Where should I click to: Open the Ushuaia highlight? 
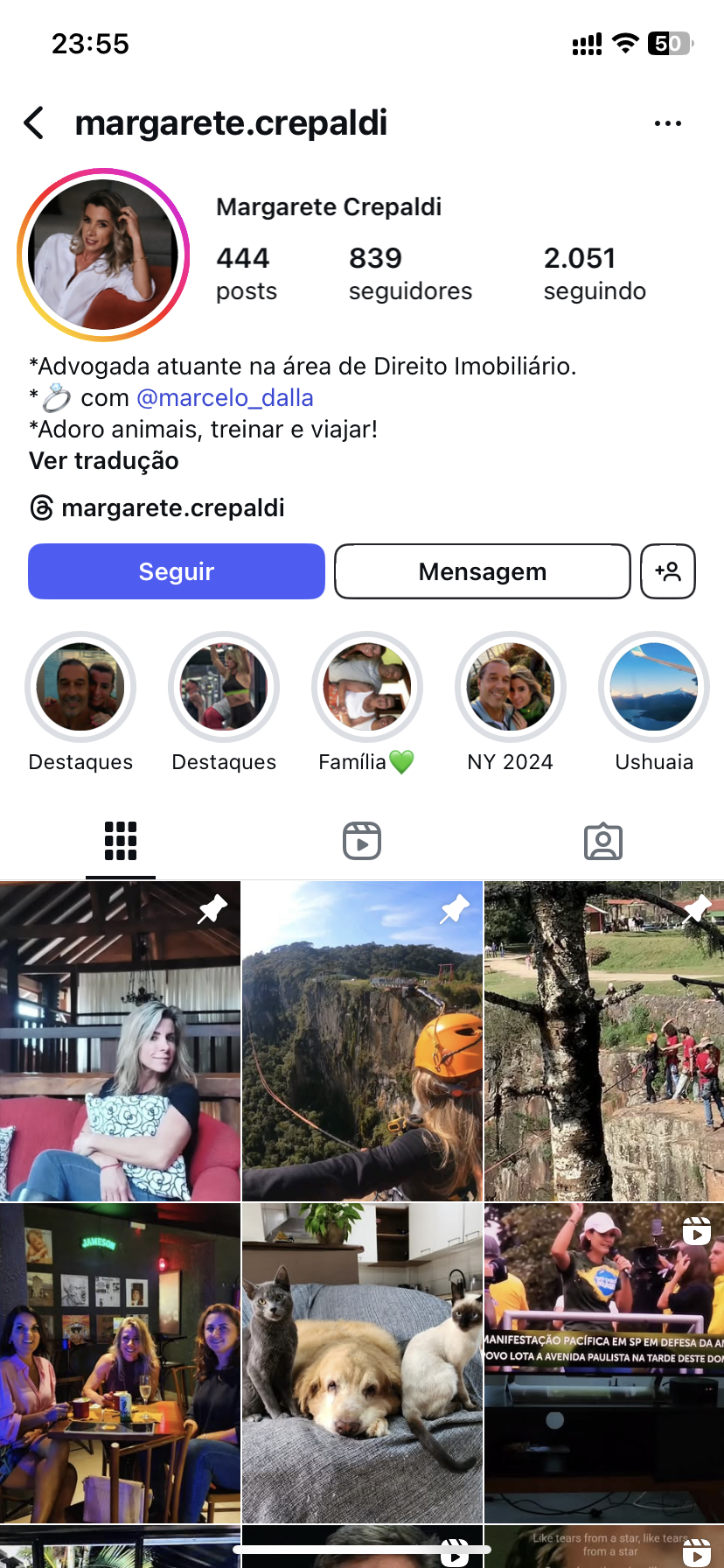click(654, 687)
